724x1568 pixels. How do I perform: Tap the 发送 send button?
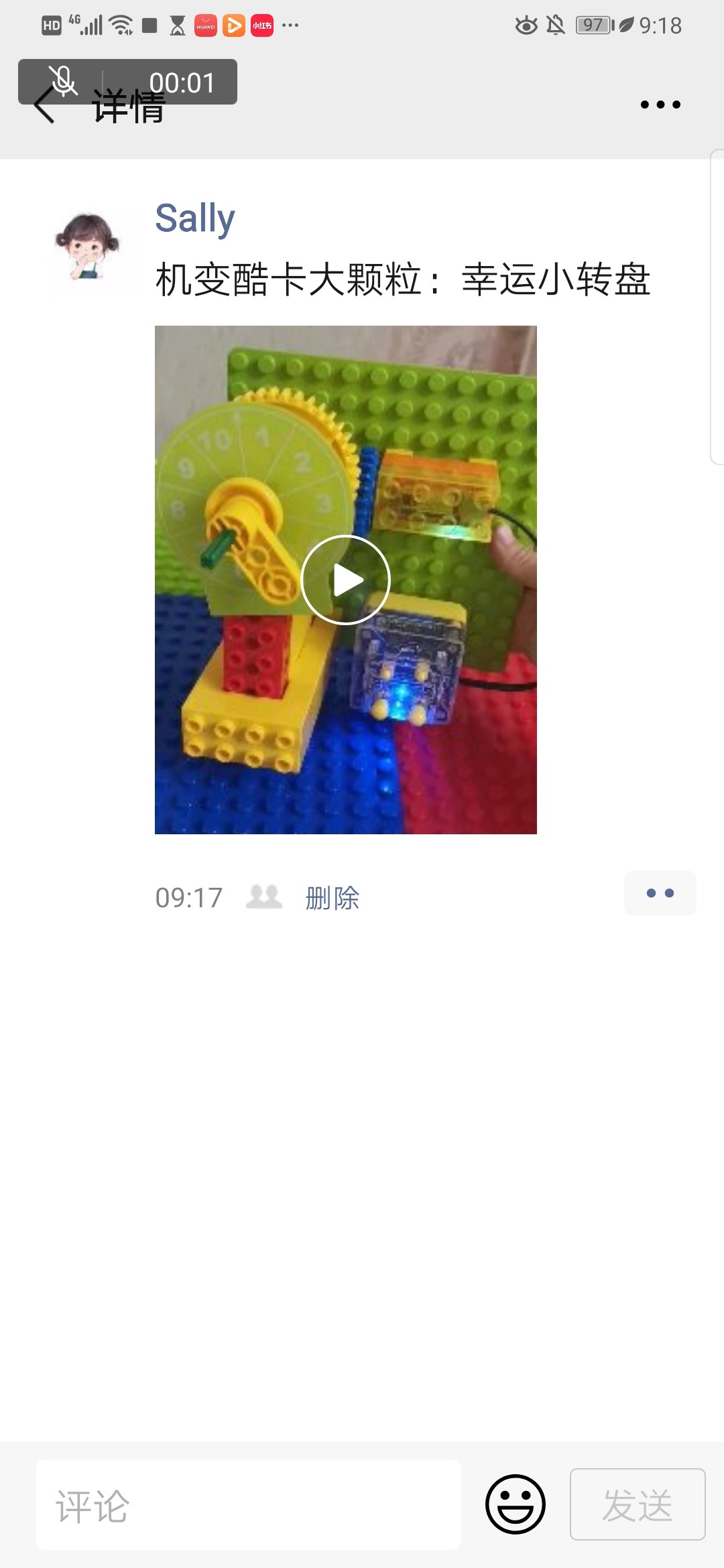coord(637,1505)
